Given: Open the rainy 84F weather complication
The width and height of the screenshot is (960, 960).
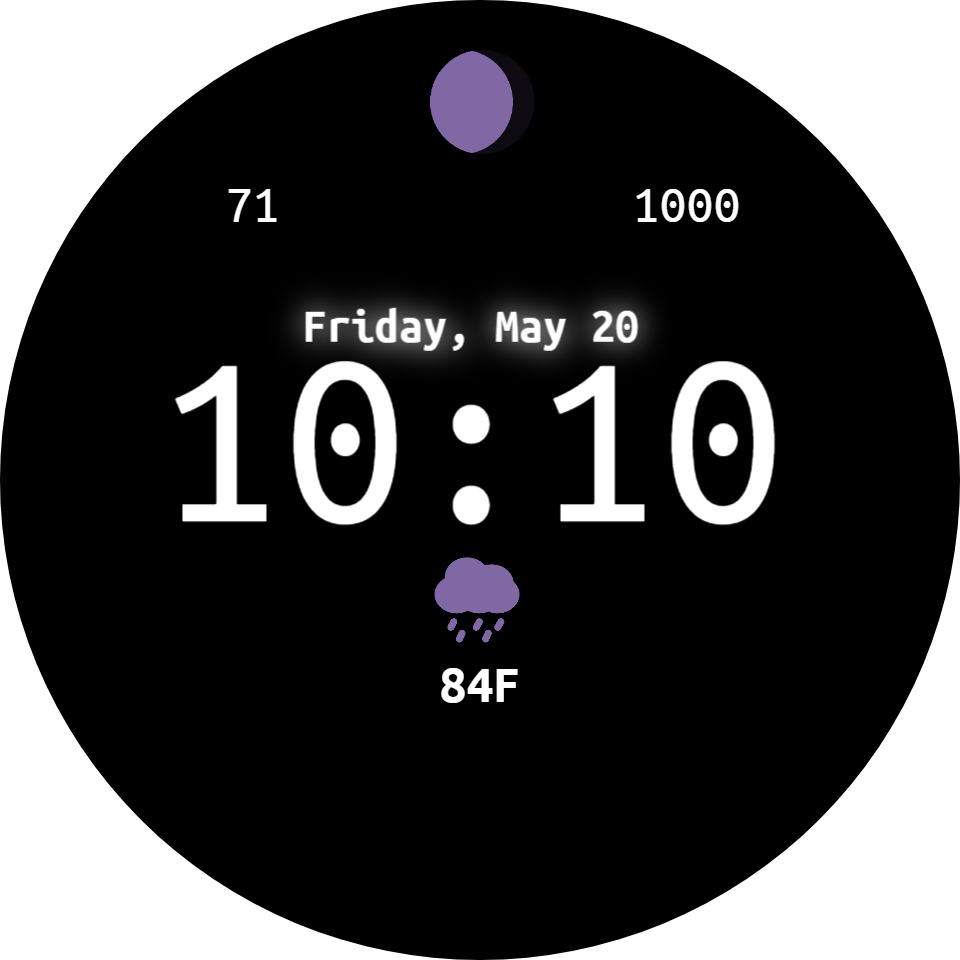Looking at the screenshot, I should click(478, 631).
